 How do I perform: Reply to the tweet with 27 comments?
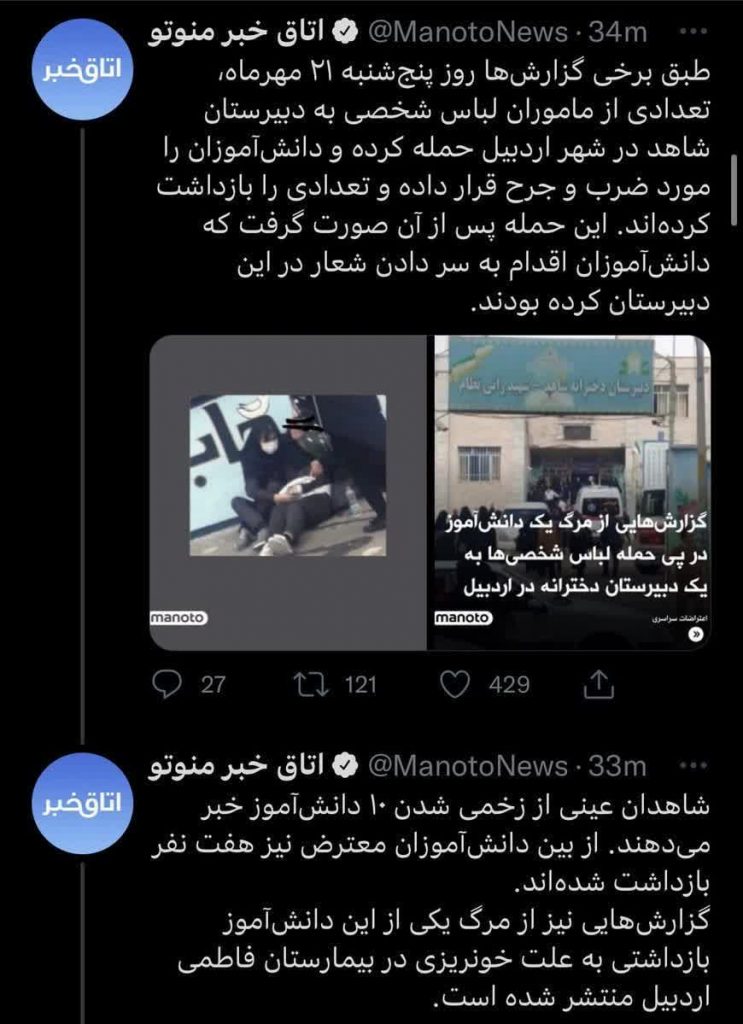[166, 684]
